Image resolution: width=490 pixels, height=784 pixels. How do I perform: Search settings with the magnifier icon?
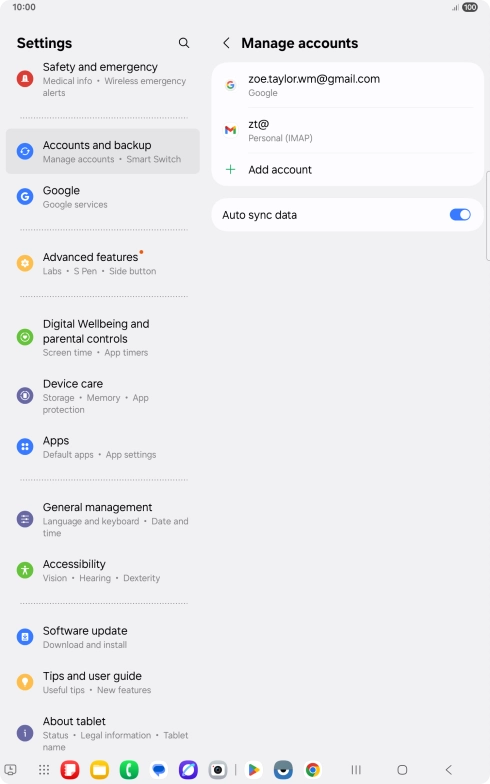(x=184, y=43)
